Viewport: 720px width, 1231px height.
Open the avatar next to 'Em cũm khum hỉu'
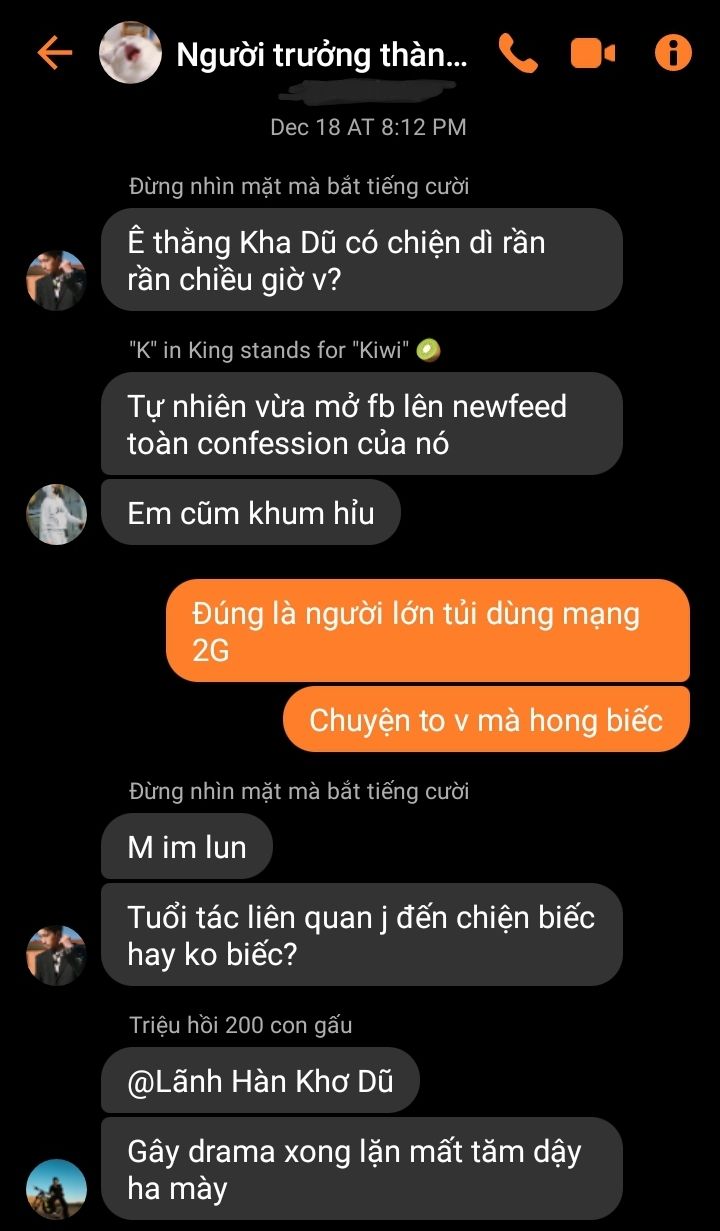[x=56, y=514]
